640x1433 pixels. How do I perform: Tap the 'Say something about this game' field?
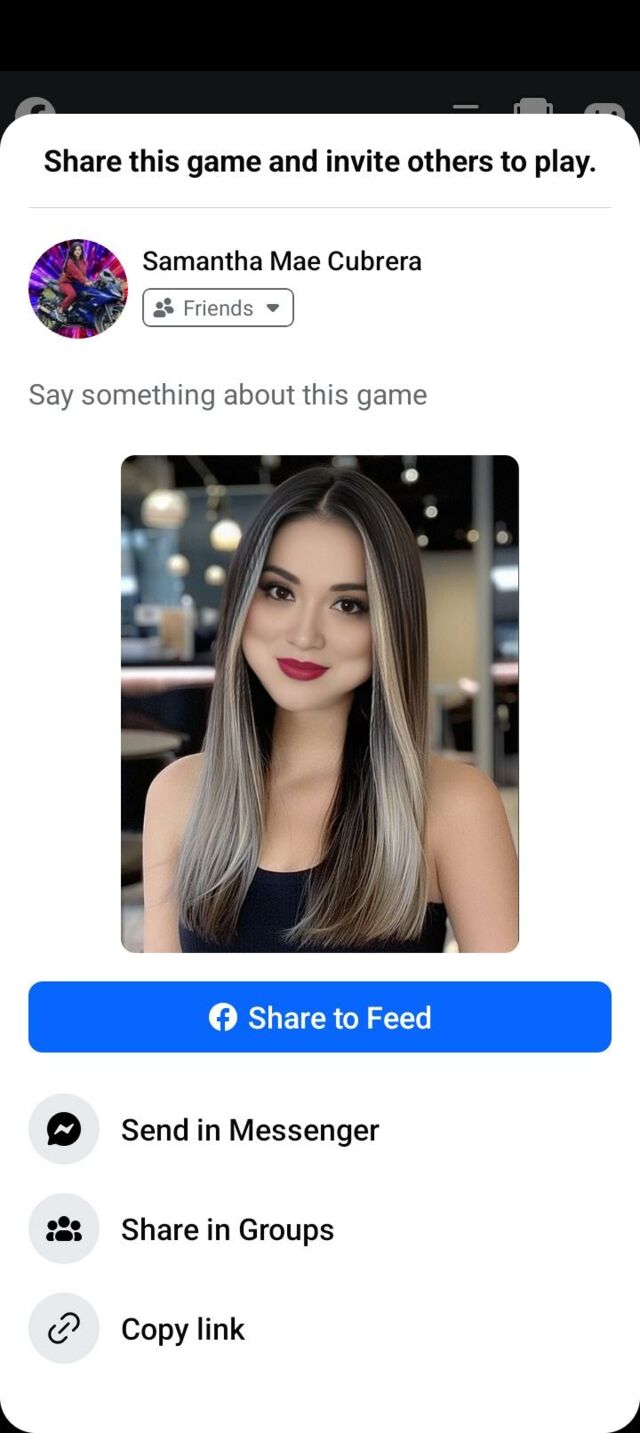pos(228,395)
